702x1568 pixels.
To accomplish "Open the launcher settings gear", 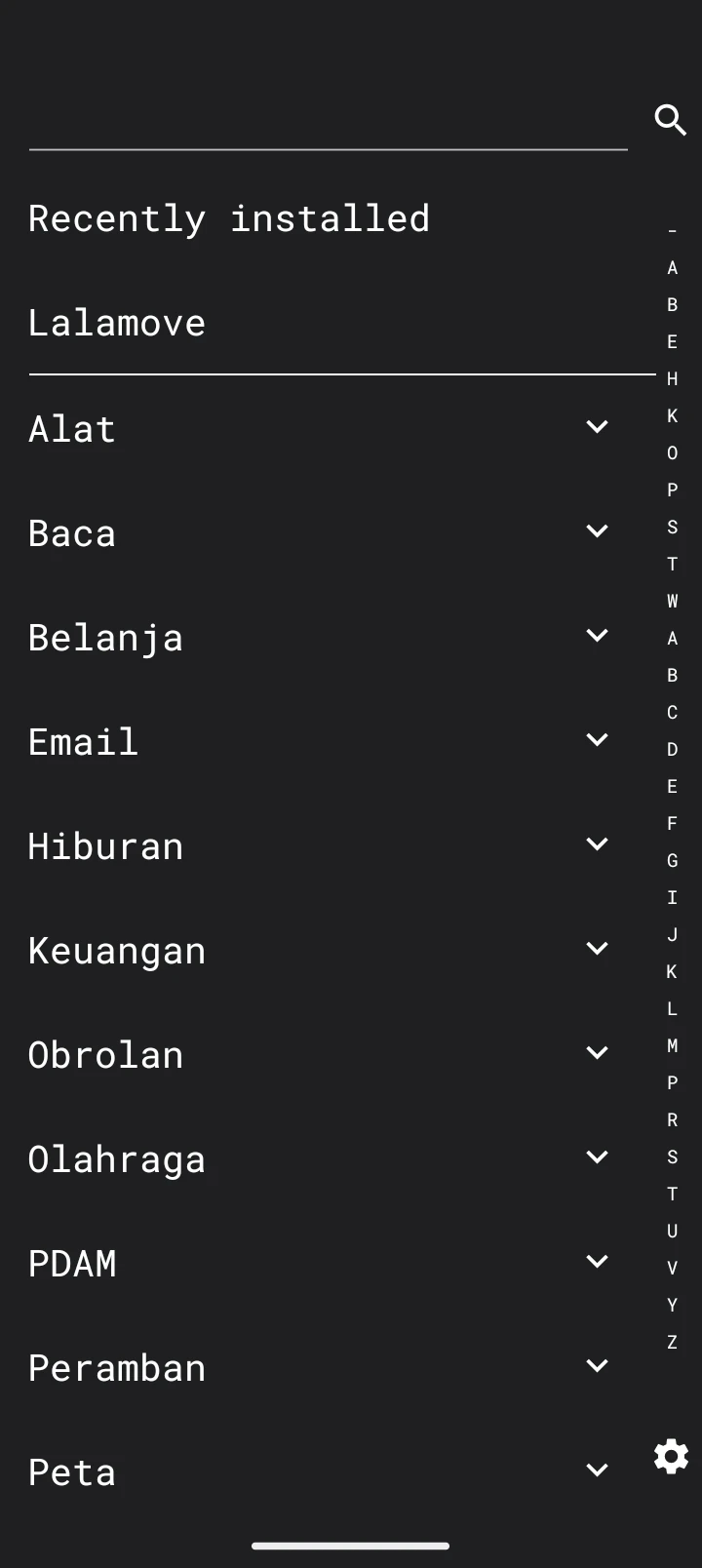I will pos(671,1456).
